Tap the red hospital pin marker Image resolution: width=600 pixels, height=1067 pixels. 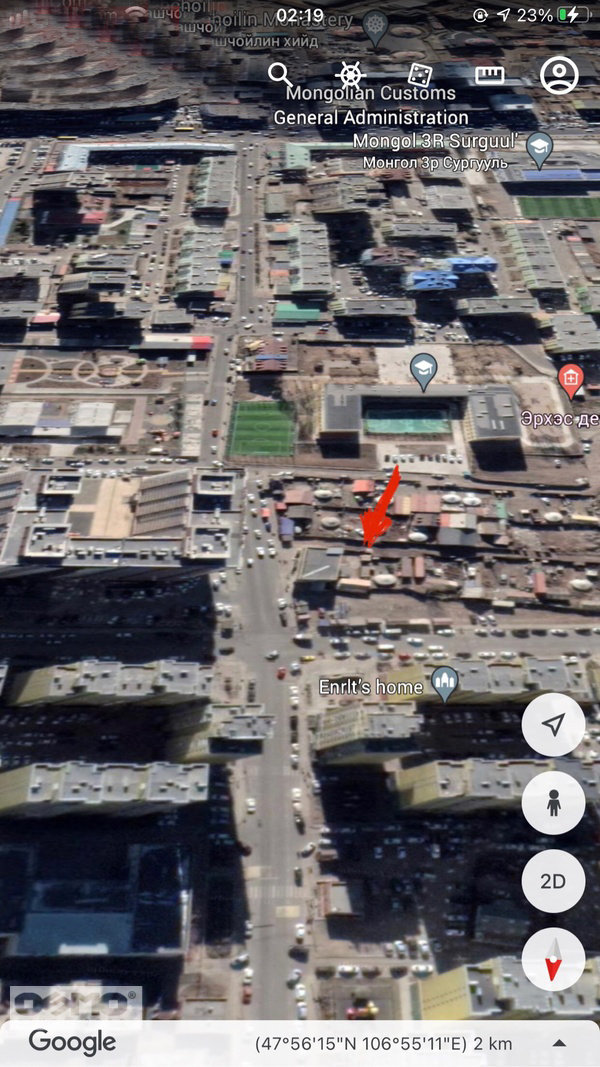(571, 381)
